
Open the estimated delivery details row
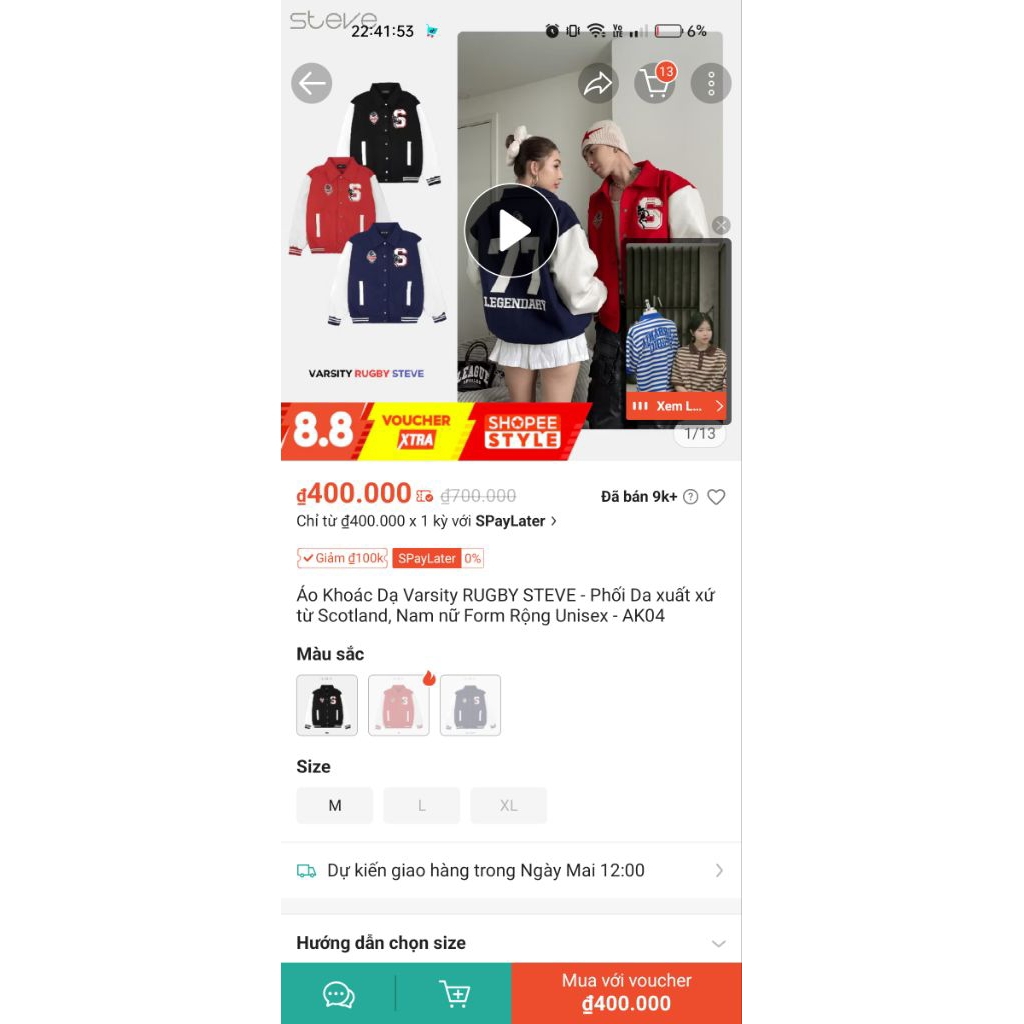pyautogui.click(x=511, y=870)
